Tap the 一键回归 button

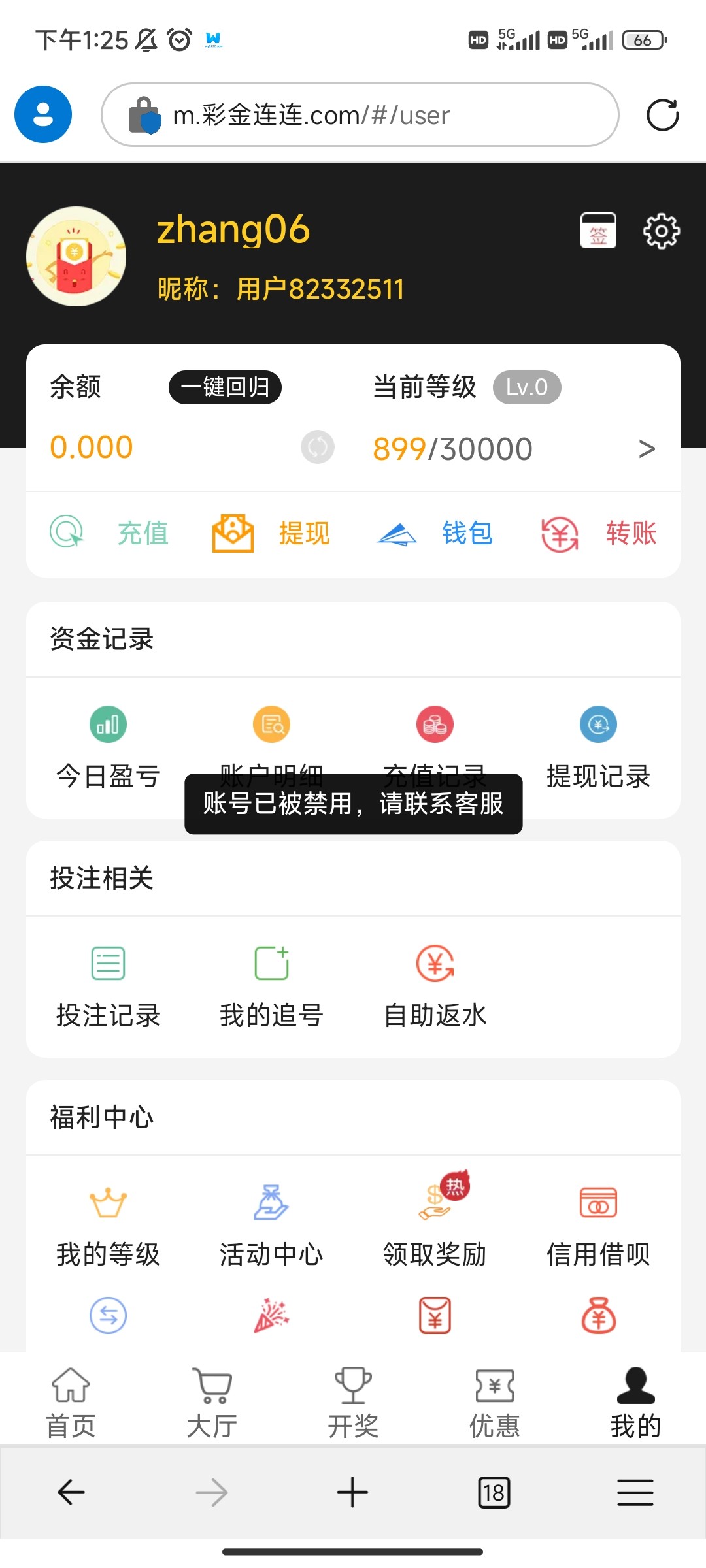(225, 387)
